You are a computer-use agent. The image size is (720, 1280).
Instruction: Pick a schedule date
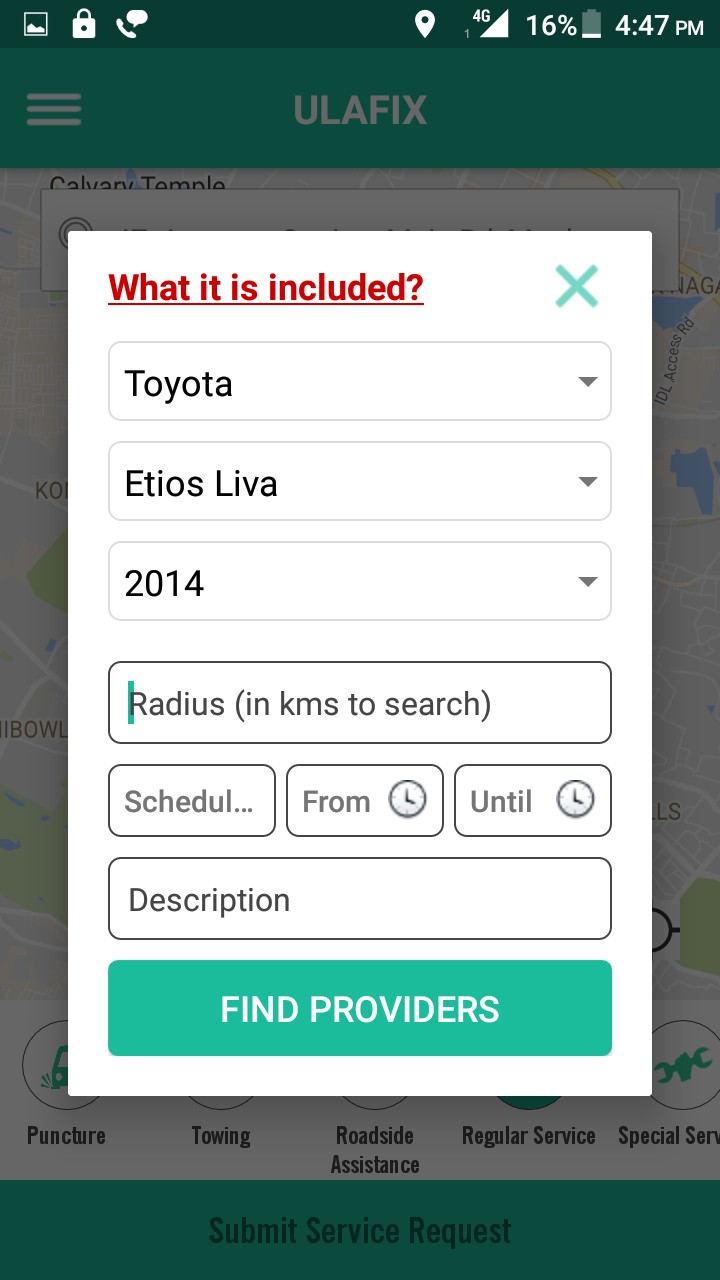click(191, 801)
